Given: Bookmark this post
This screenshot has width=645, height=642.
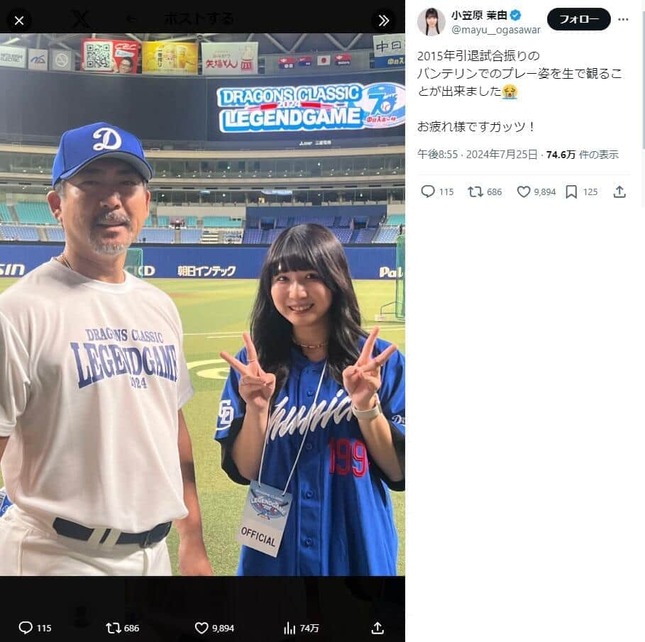Looking at the screenshot, I should (571, 192).
